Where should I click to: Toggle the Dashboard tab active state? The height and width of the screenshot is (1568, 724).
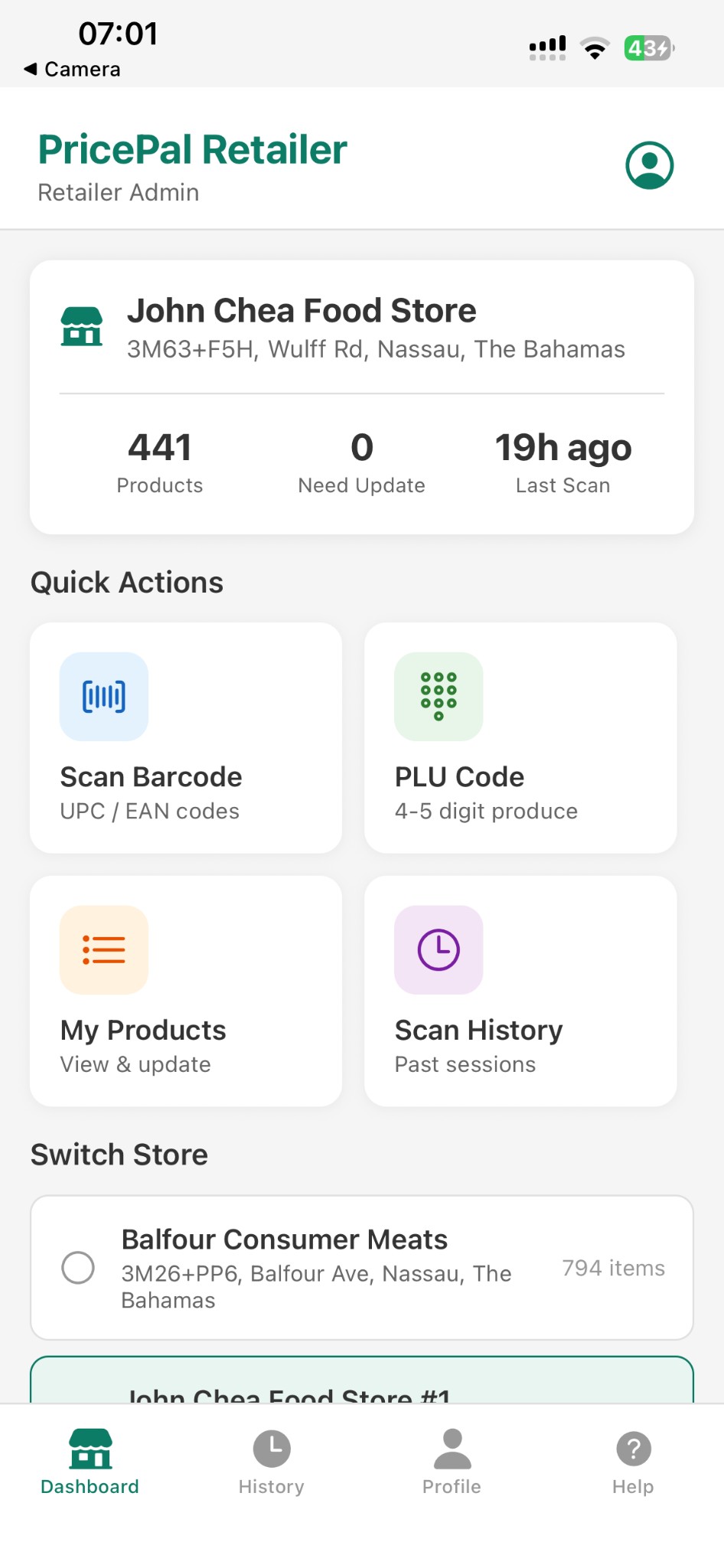click(90, 1459)
